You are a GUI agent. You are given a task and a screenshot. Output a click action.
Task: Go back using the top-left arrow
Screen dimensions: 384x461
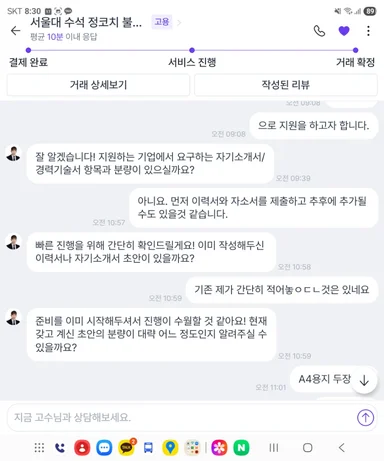tap(15, 31)
